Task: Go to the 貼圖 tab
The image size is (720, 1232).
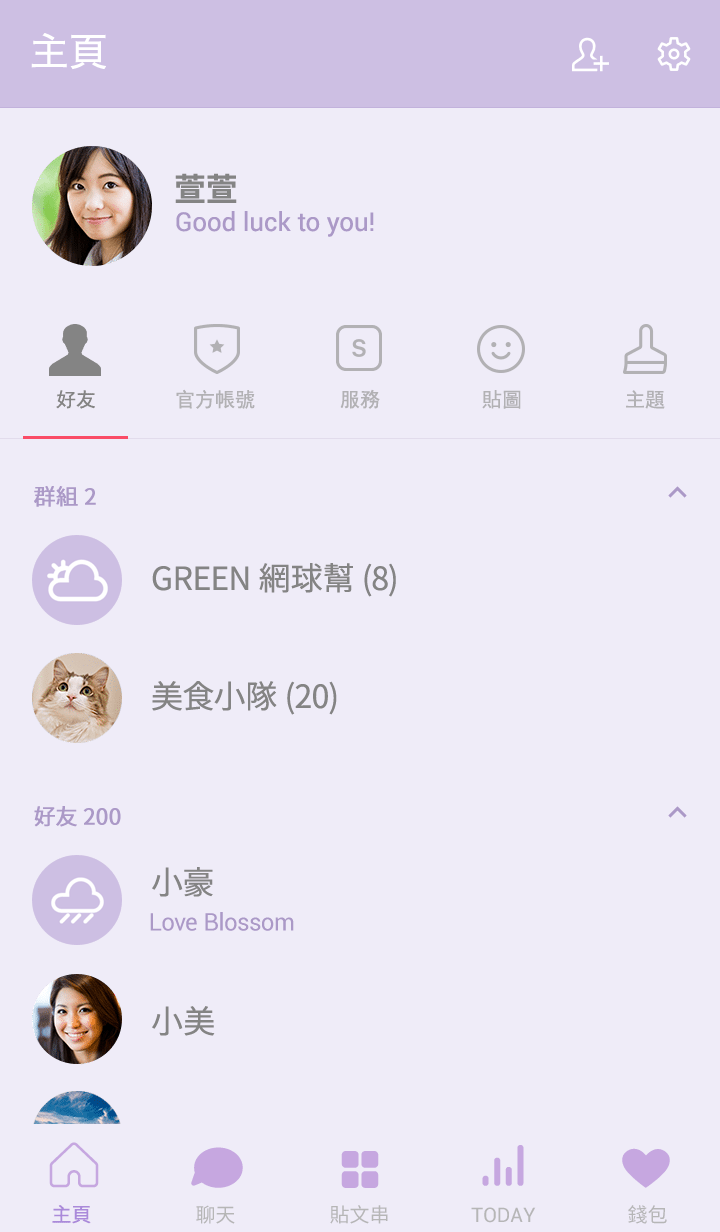Action: [x=501, y=368]
